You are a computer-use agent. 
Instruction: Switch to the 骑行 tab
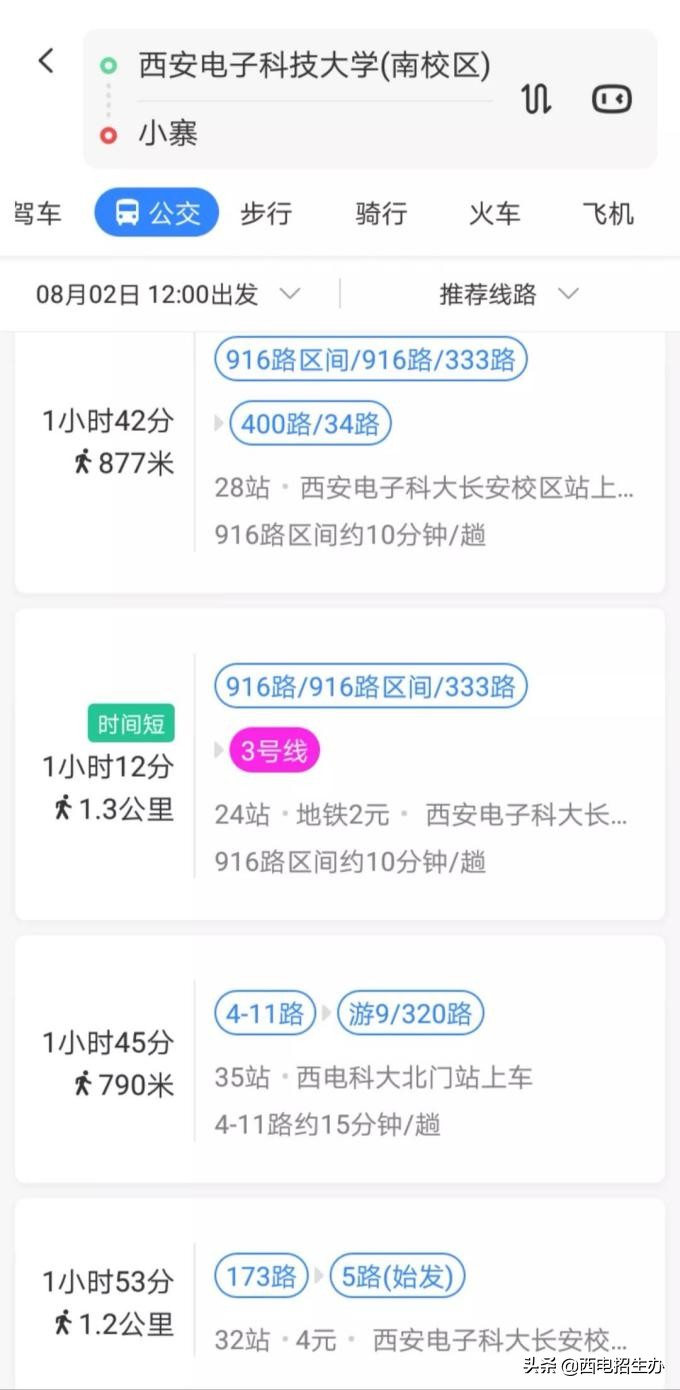(381, 213)
